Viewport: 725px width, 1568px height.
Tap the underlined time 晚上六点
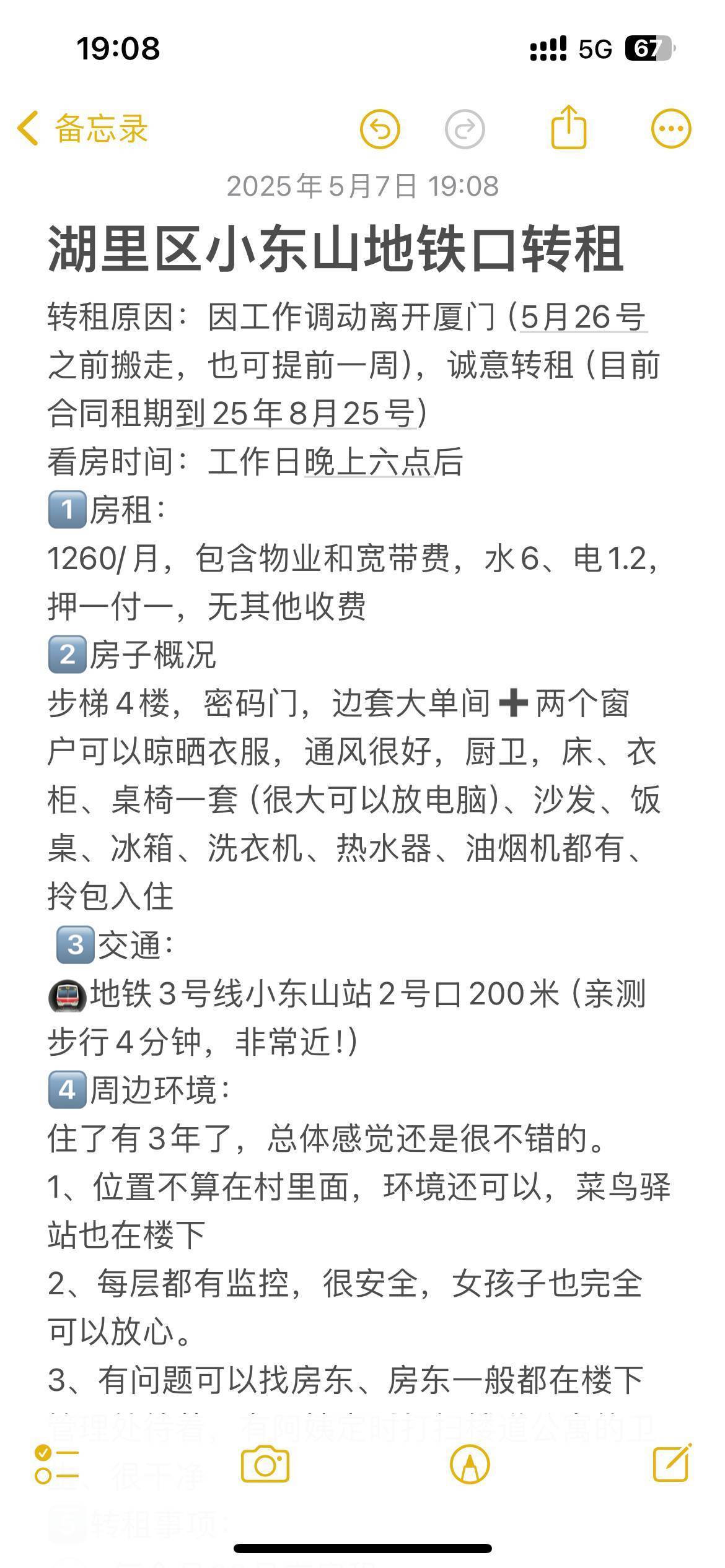(368, 462)
